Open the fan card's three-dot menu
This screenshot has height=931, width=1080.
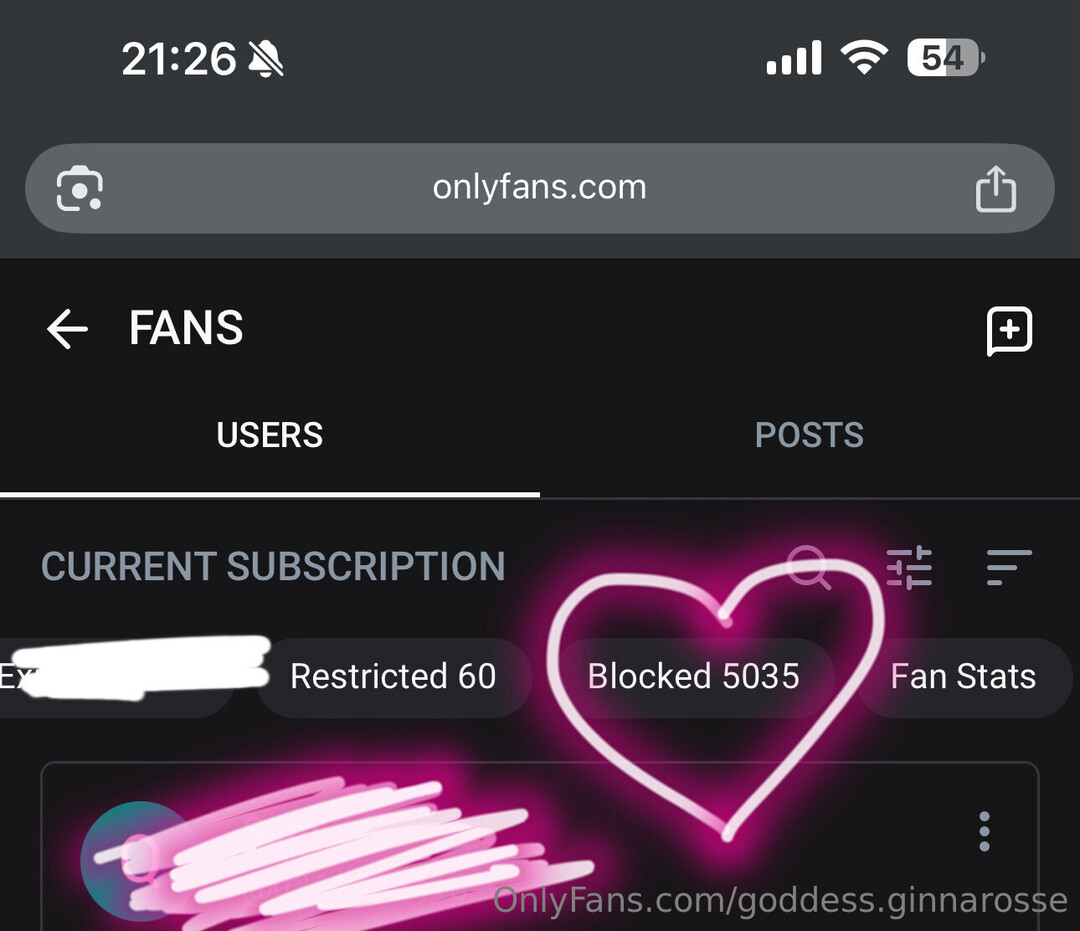(x=984, y=831)
